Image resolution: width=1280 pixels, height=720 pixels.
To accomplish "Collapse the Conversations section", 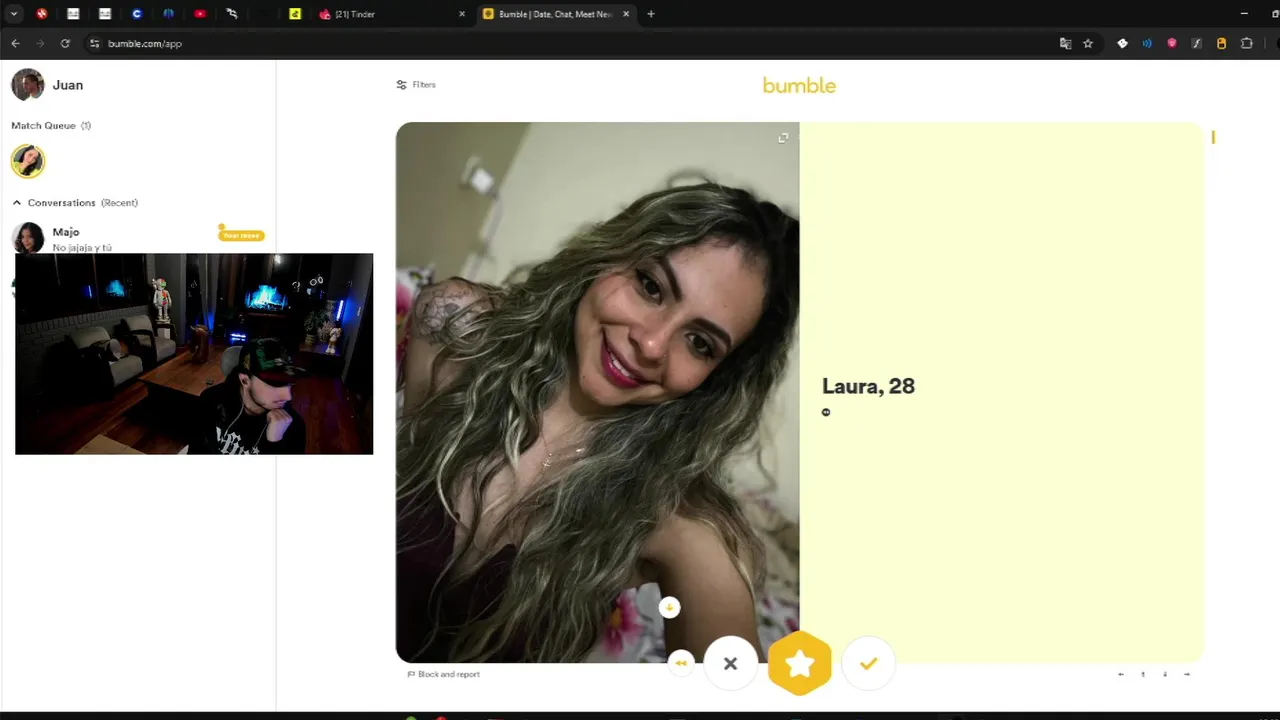I will 17,202.
